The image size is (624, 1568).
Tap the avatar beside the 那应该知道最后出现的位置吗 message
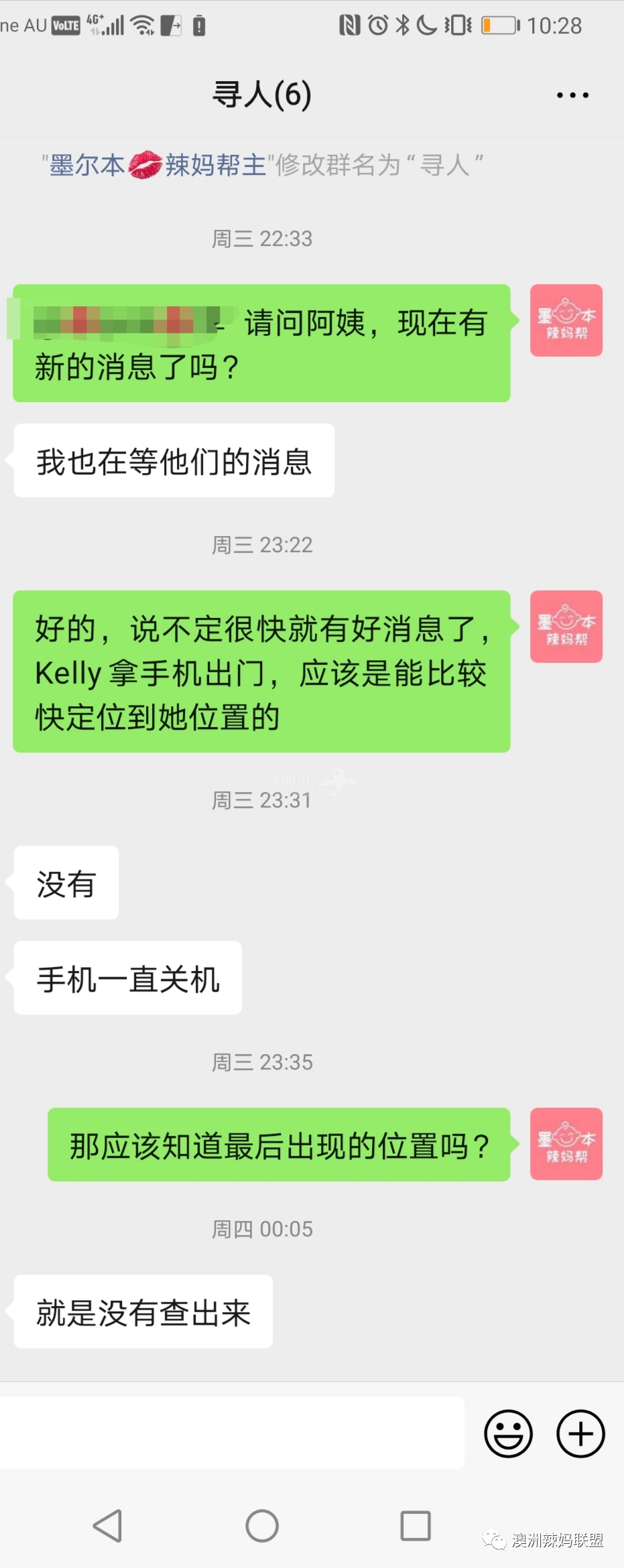coord(566,1144)
